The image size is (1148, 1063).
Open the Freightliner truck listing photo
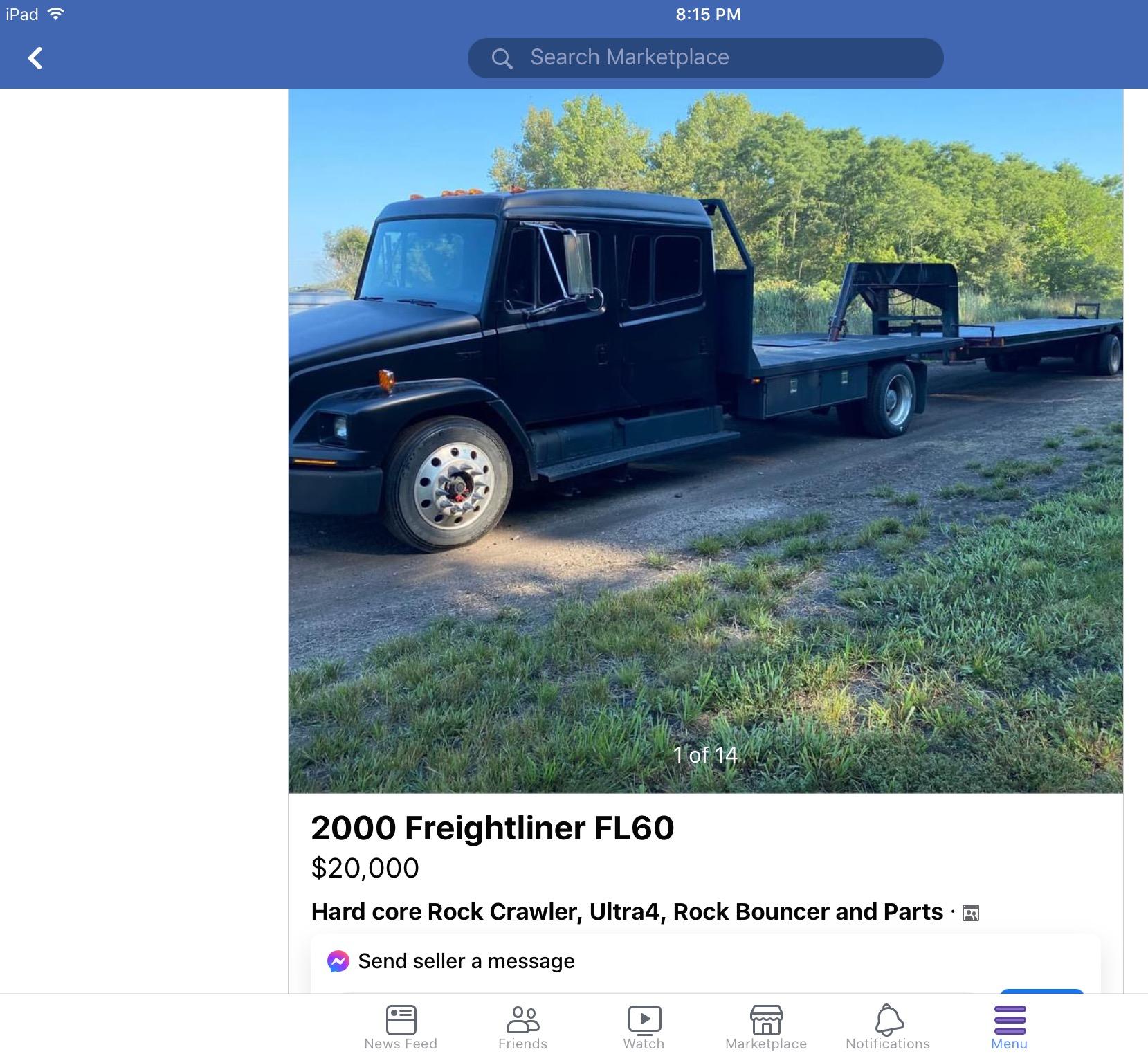pos(705,440)
